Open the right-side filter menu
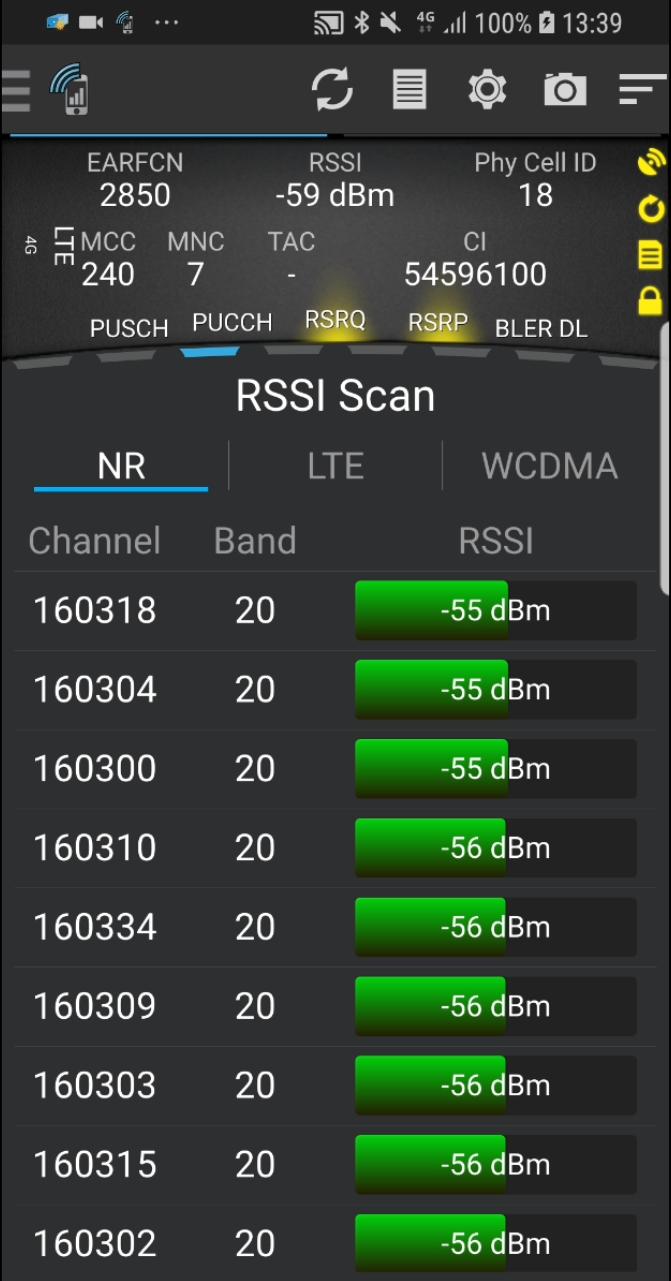Screen dimensions: 671x1281 coord(641,90)
